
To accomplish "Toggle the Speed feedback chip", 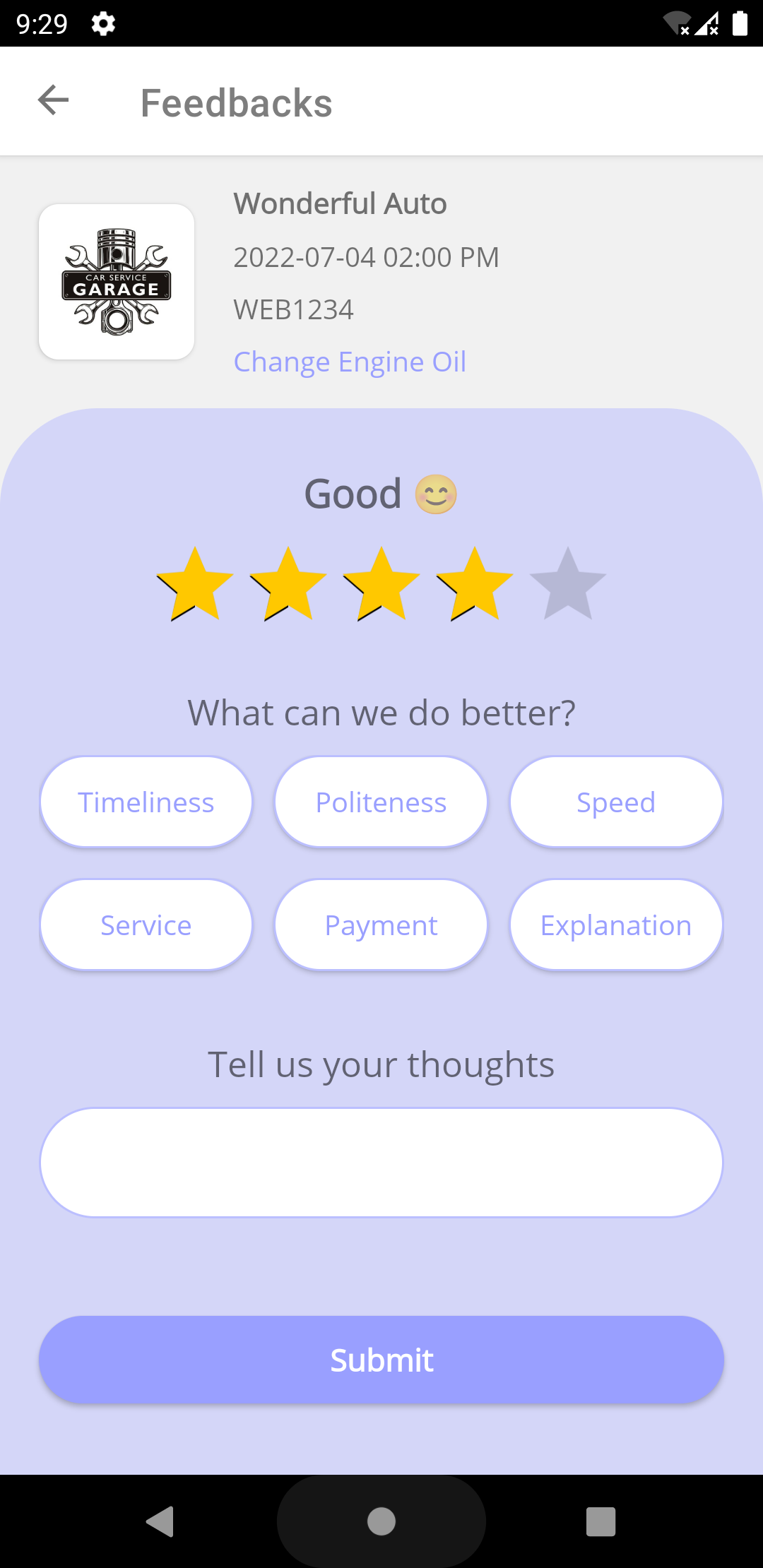I will (616, 801).
